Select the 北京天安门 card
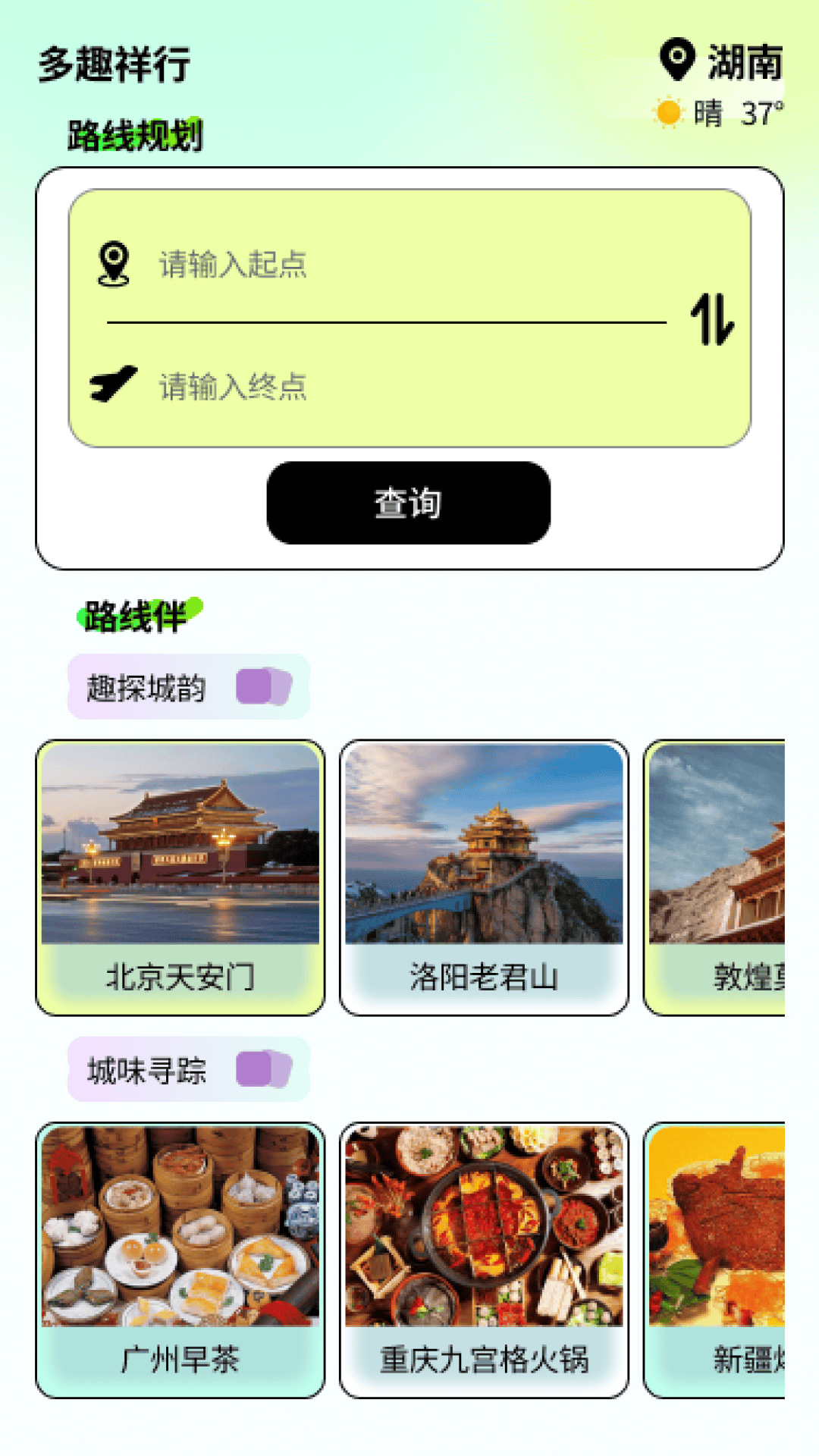The height and width of the screenshot is (1456, 819). coord(182,876)
